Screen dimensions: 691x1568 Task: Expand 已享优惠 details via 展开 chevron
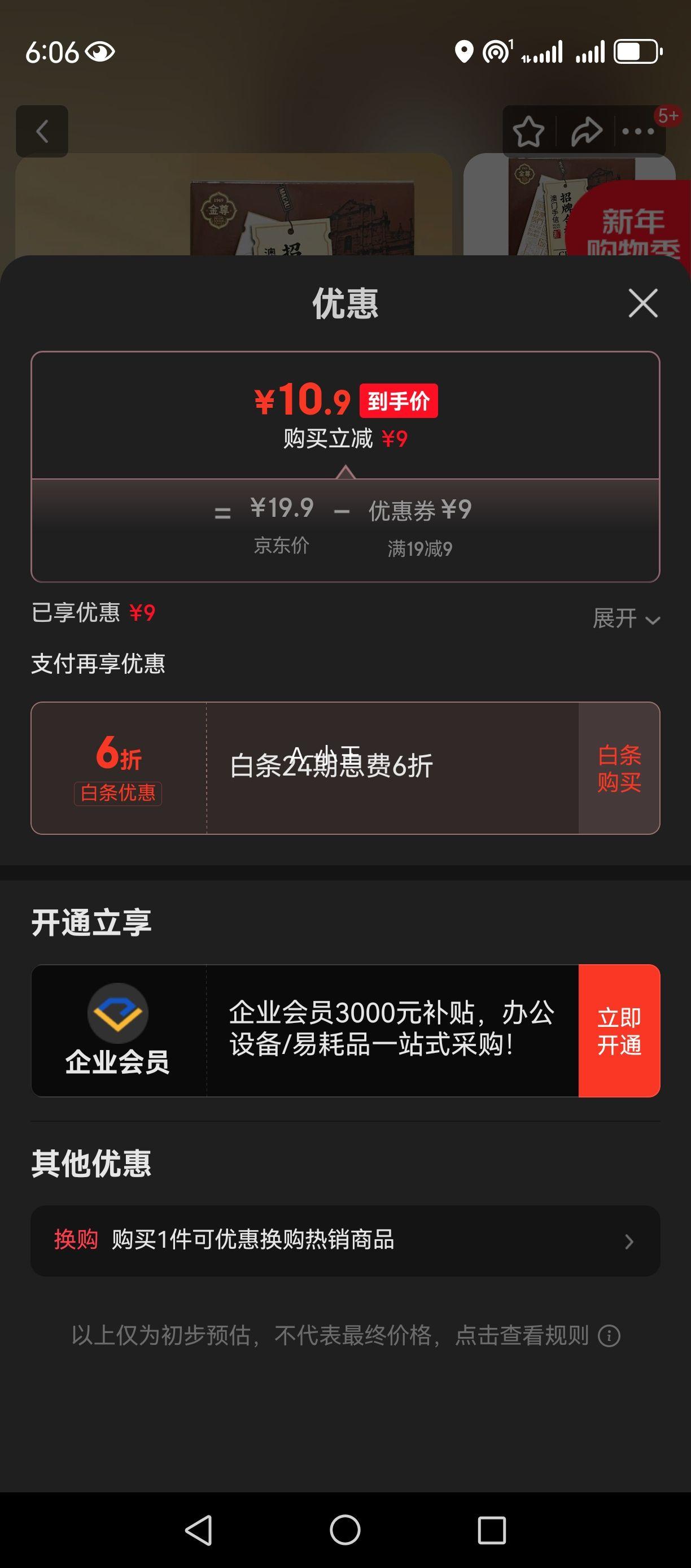[x=626, y=620]
